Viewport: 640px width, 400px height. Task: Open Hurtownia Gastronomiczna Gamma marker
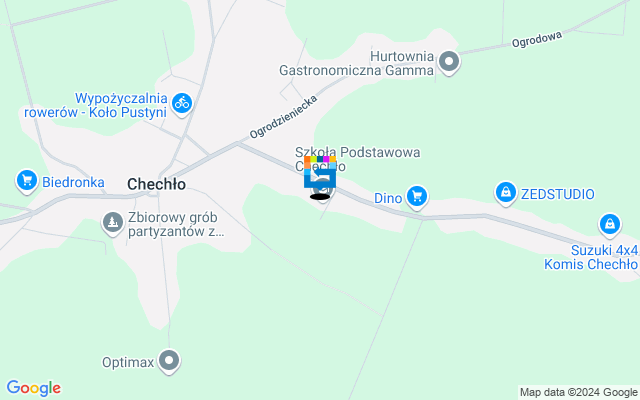pyautogui.click(x=450, y=62)
